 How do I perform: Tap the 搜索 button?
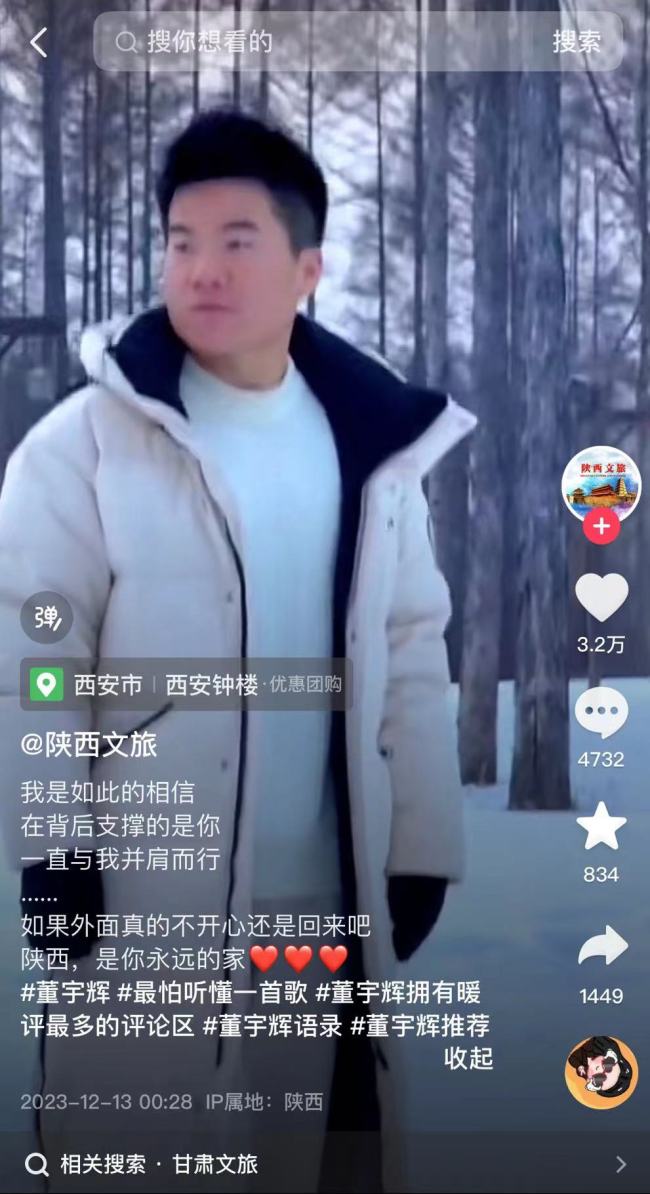tap(576, 42)
